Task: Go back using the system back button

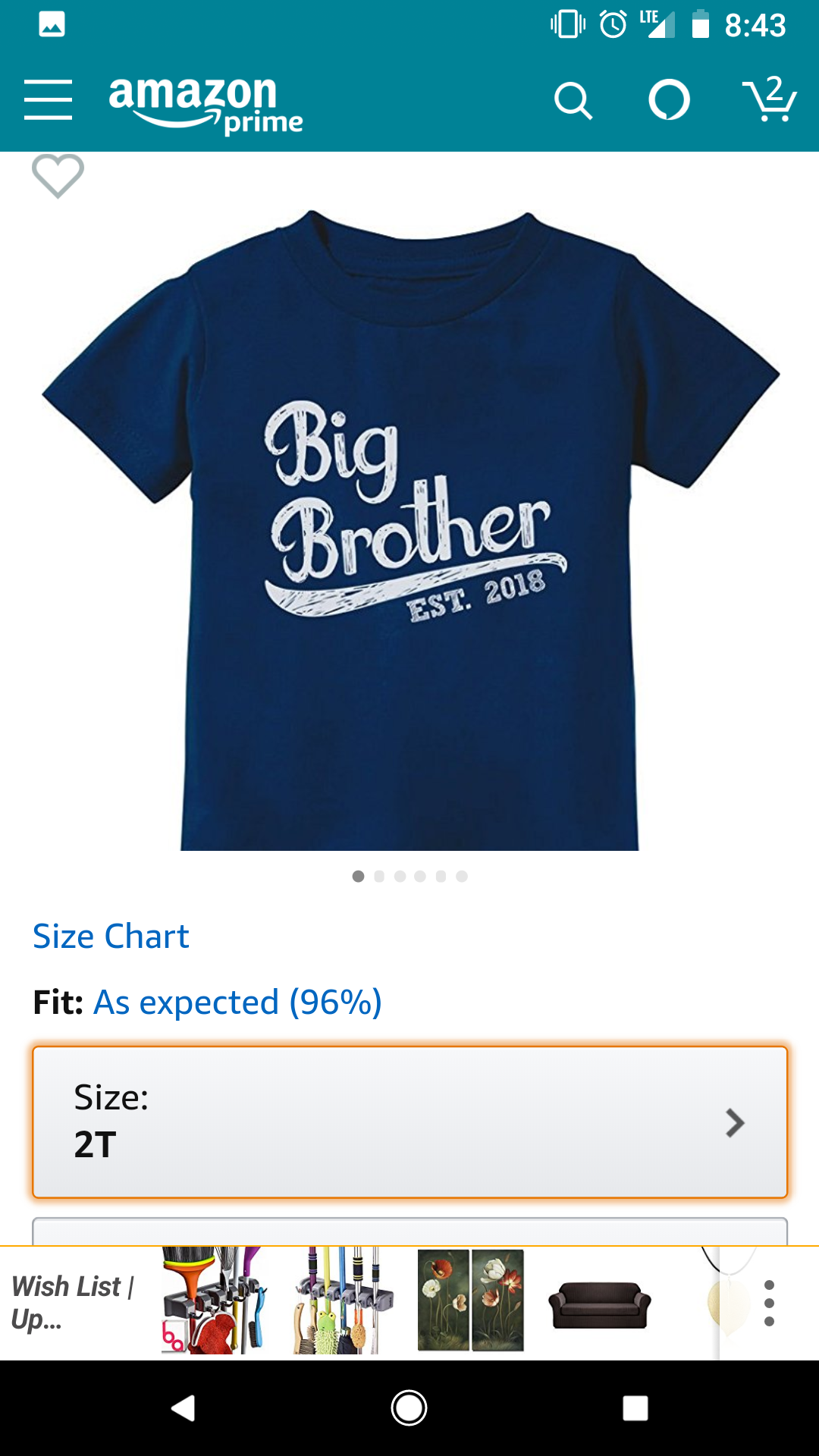Action: click(x=183, y=1408)
